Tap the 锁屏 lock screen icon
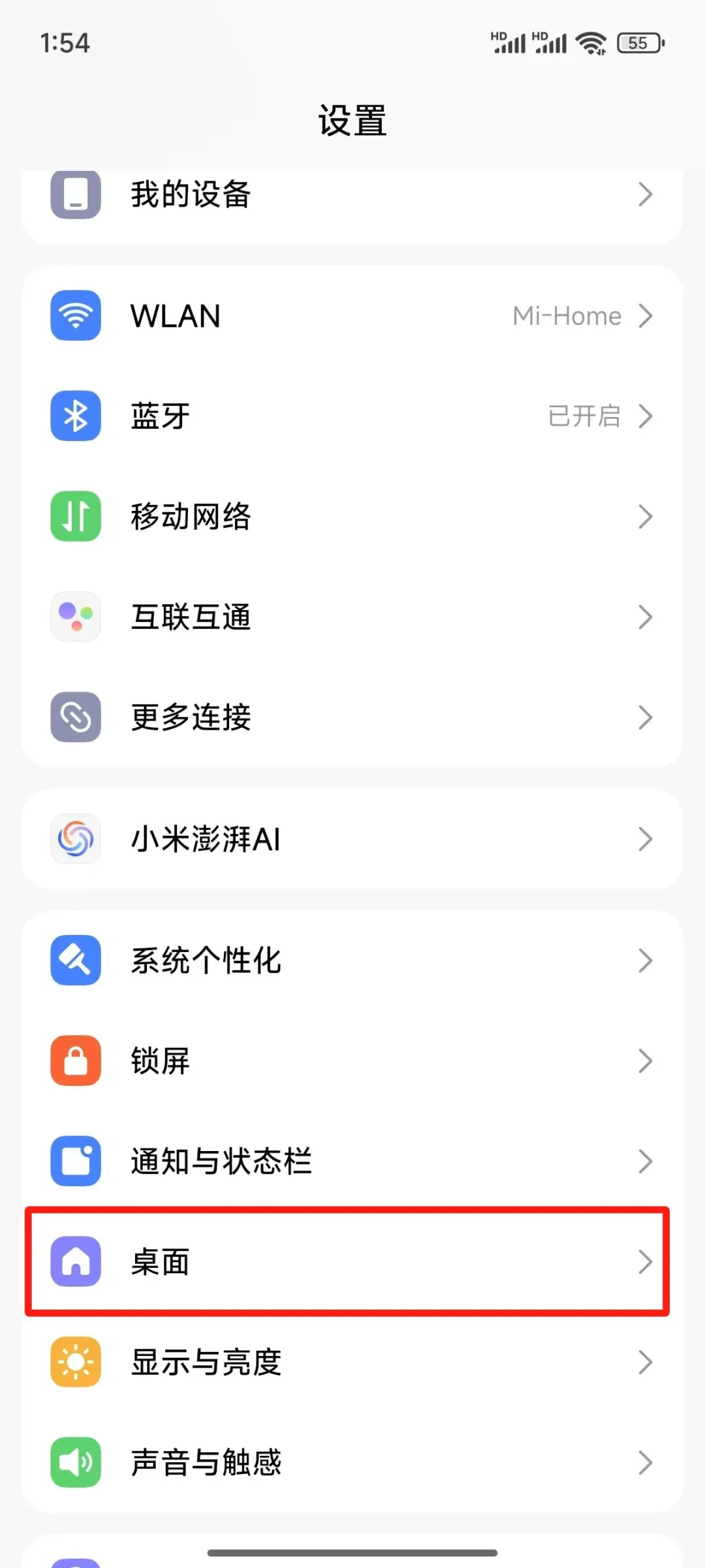The image size is (705, 1568). (75, 1061)
